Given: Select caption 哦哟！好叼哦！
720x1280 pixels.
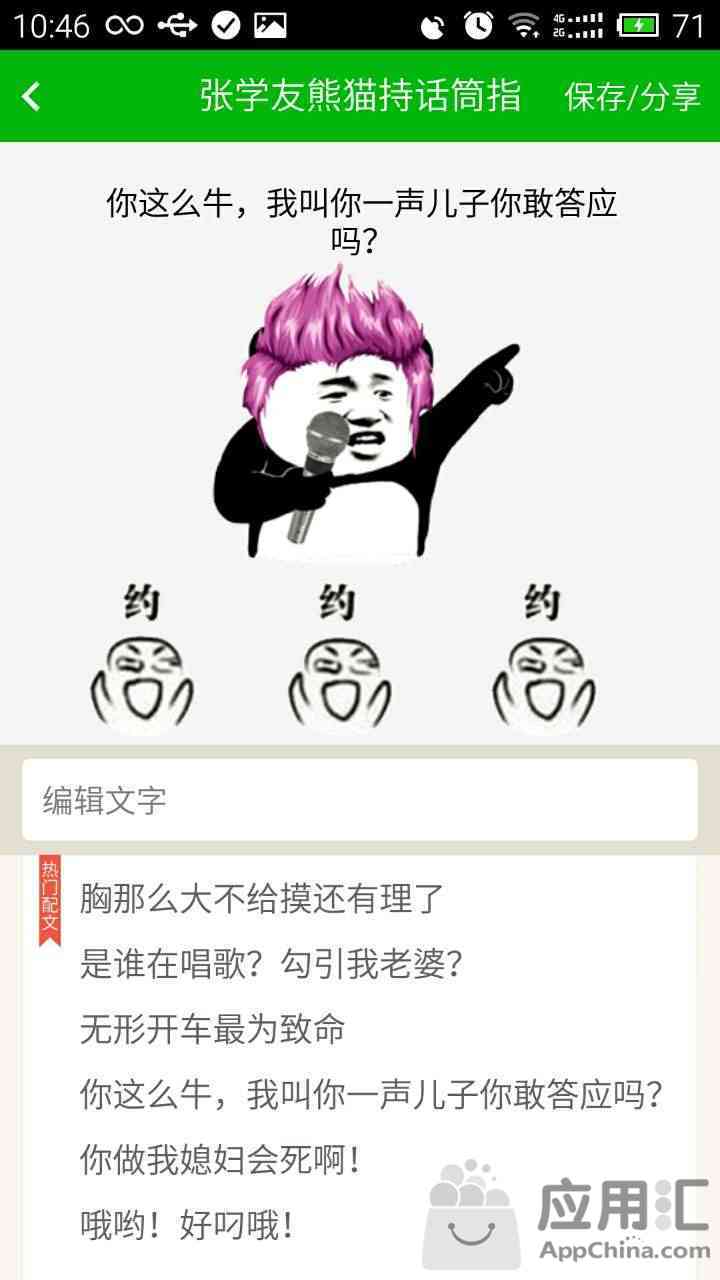Looking at the screenshot, I should tap(187, 1225).
